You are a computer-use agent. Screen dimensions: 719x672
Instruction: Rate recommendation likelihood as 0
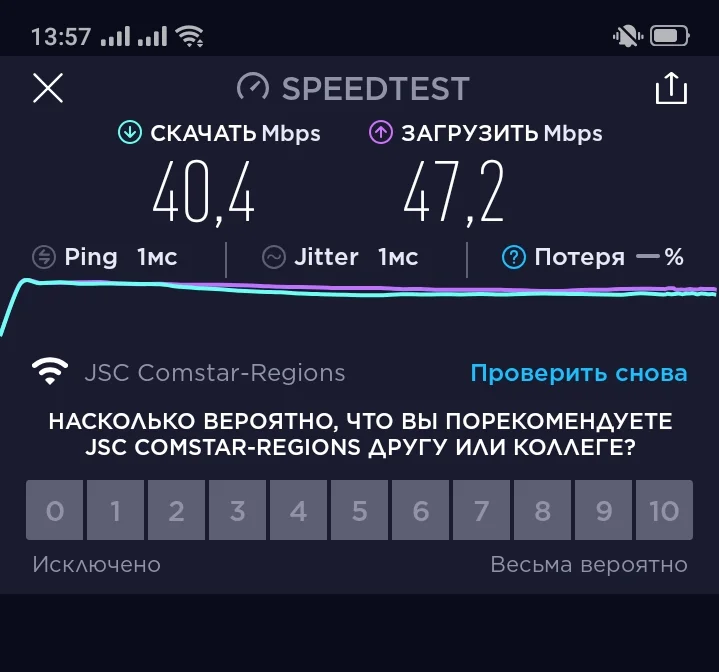[55, 511]
